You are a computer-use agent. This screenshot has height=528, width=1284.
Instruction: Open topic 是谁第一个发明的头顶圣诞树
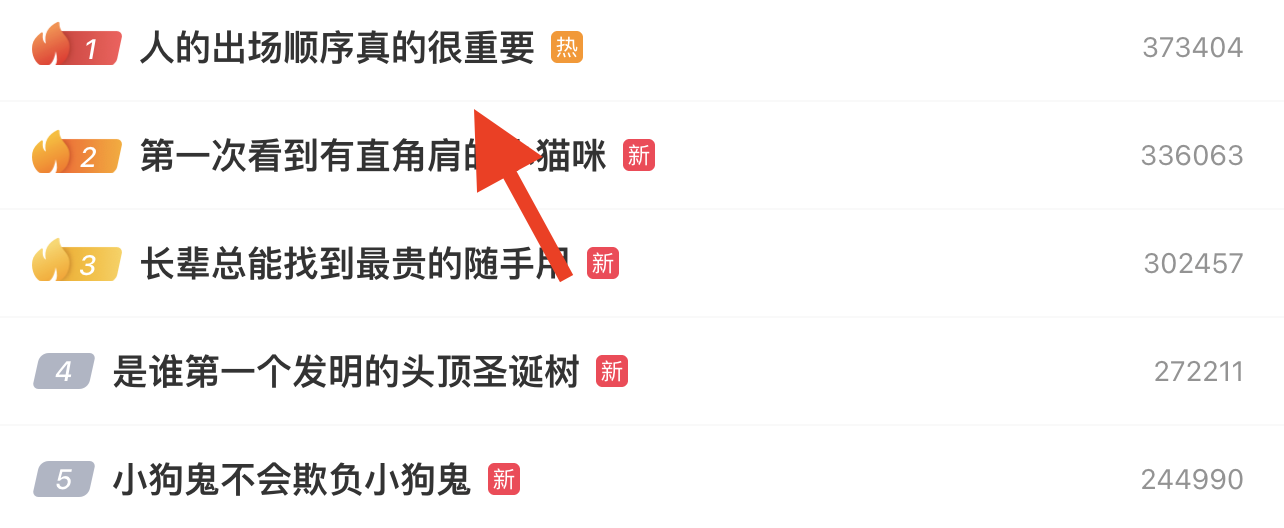[346, 372]
